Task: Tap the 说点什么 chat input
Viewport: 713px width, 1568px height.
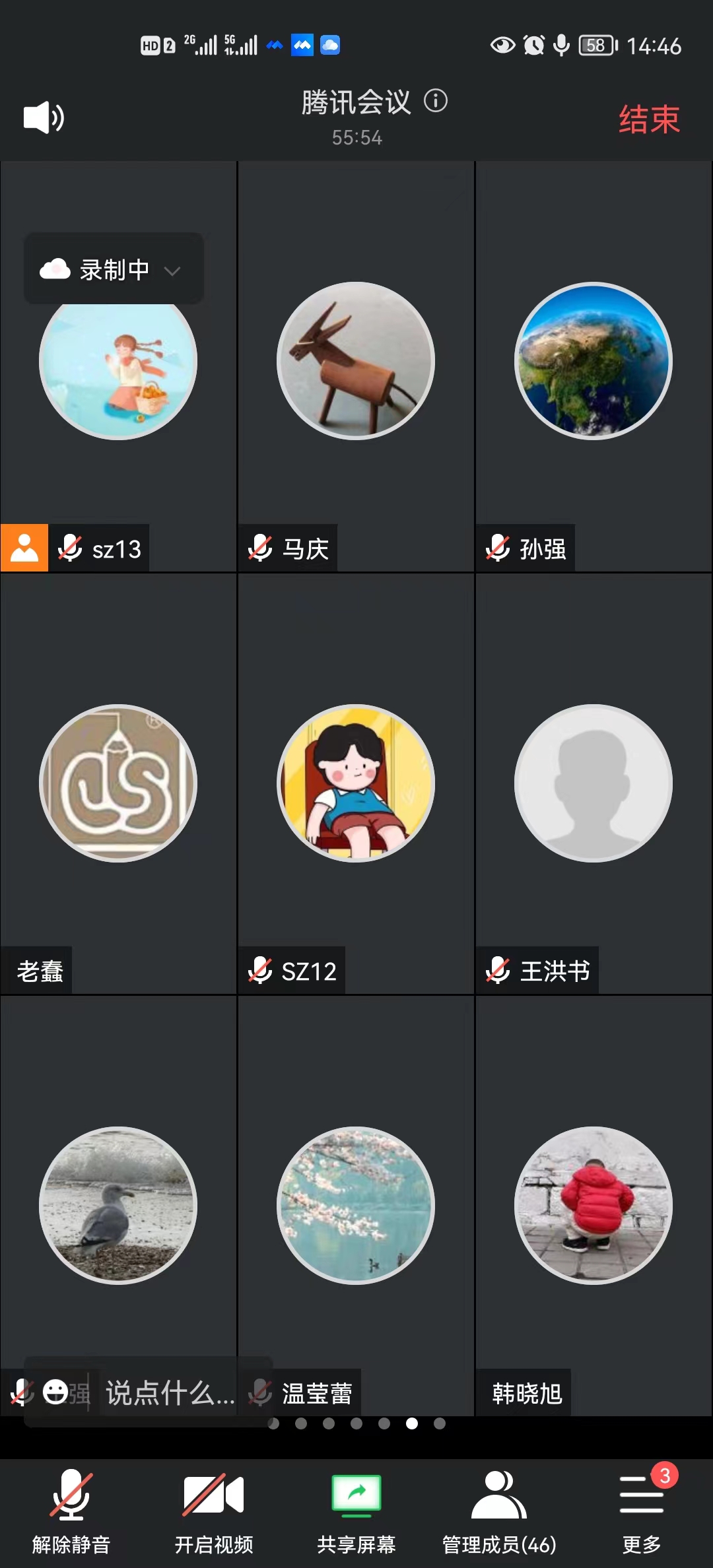Action: click(x=170, y=1392)
